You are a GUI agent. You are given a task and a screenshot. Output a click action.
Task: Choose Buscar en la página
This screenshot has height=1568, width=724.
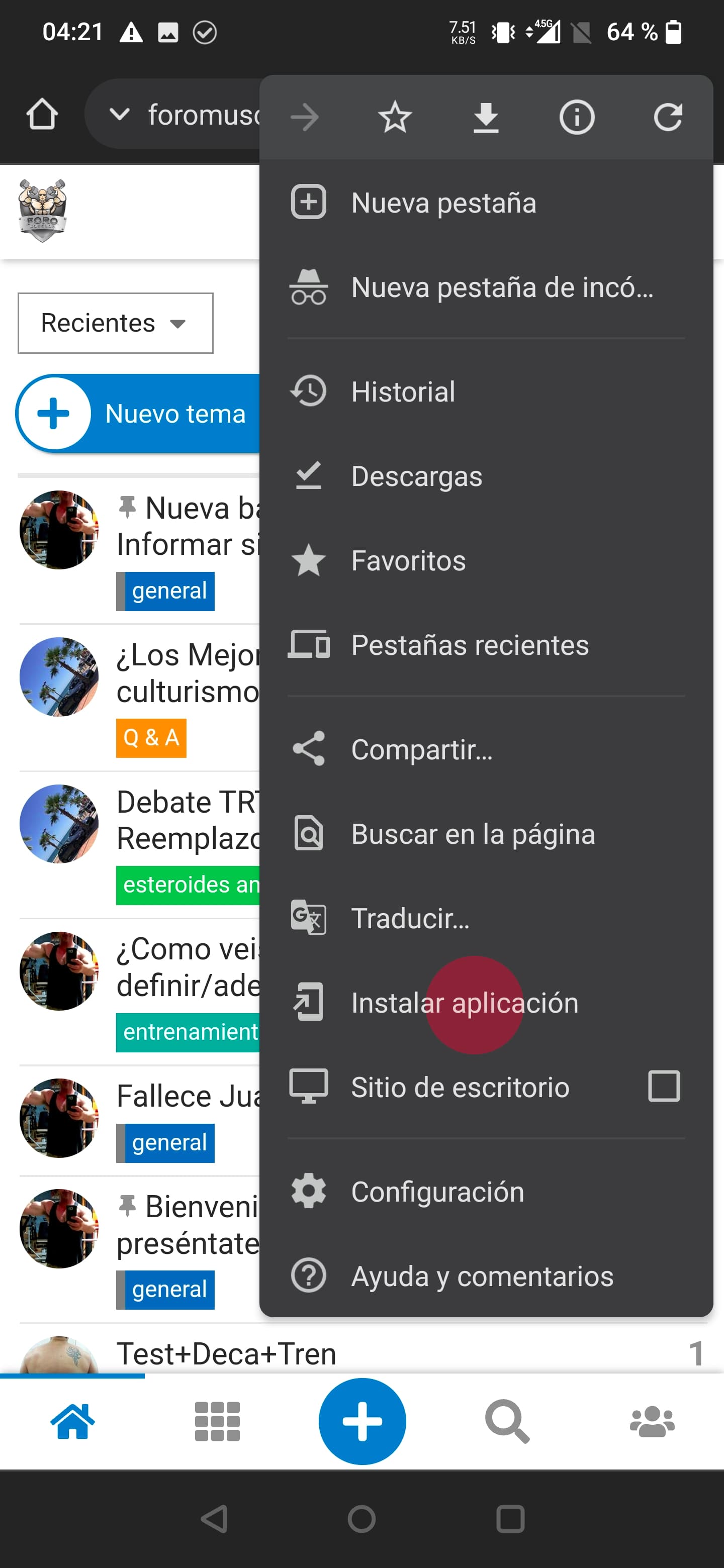486,834
